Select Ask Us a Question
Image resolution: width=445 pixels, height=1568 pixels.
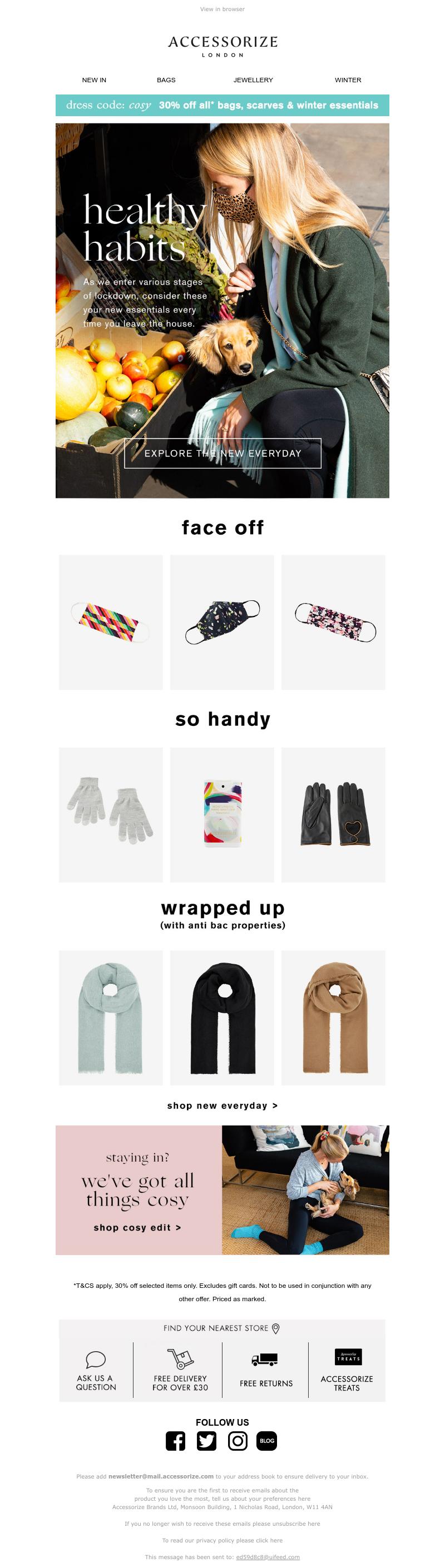tap(96, 1371)
